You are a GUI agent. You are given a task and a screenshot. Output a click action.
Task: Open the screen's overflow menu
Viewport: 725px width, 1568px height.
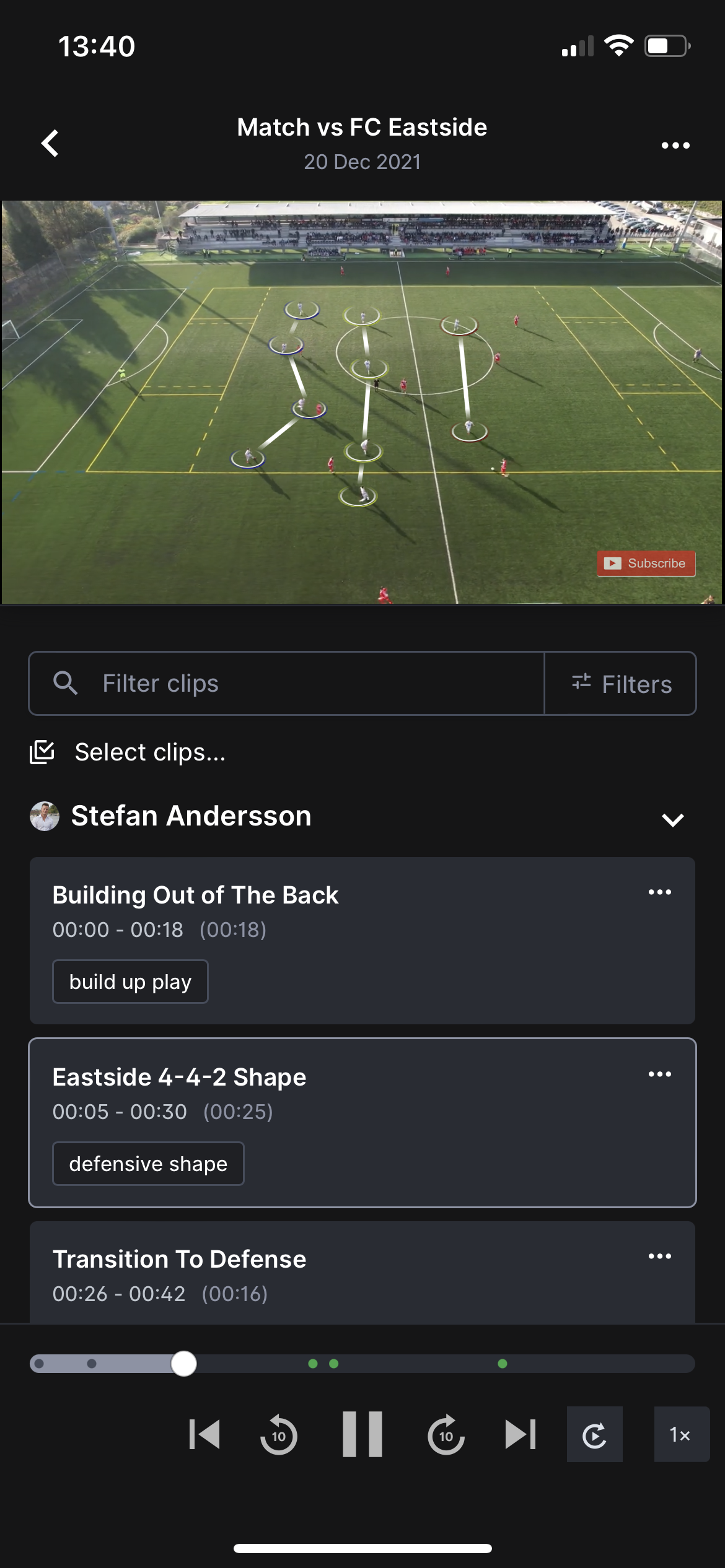point(675,145)
